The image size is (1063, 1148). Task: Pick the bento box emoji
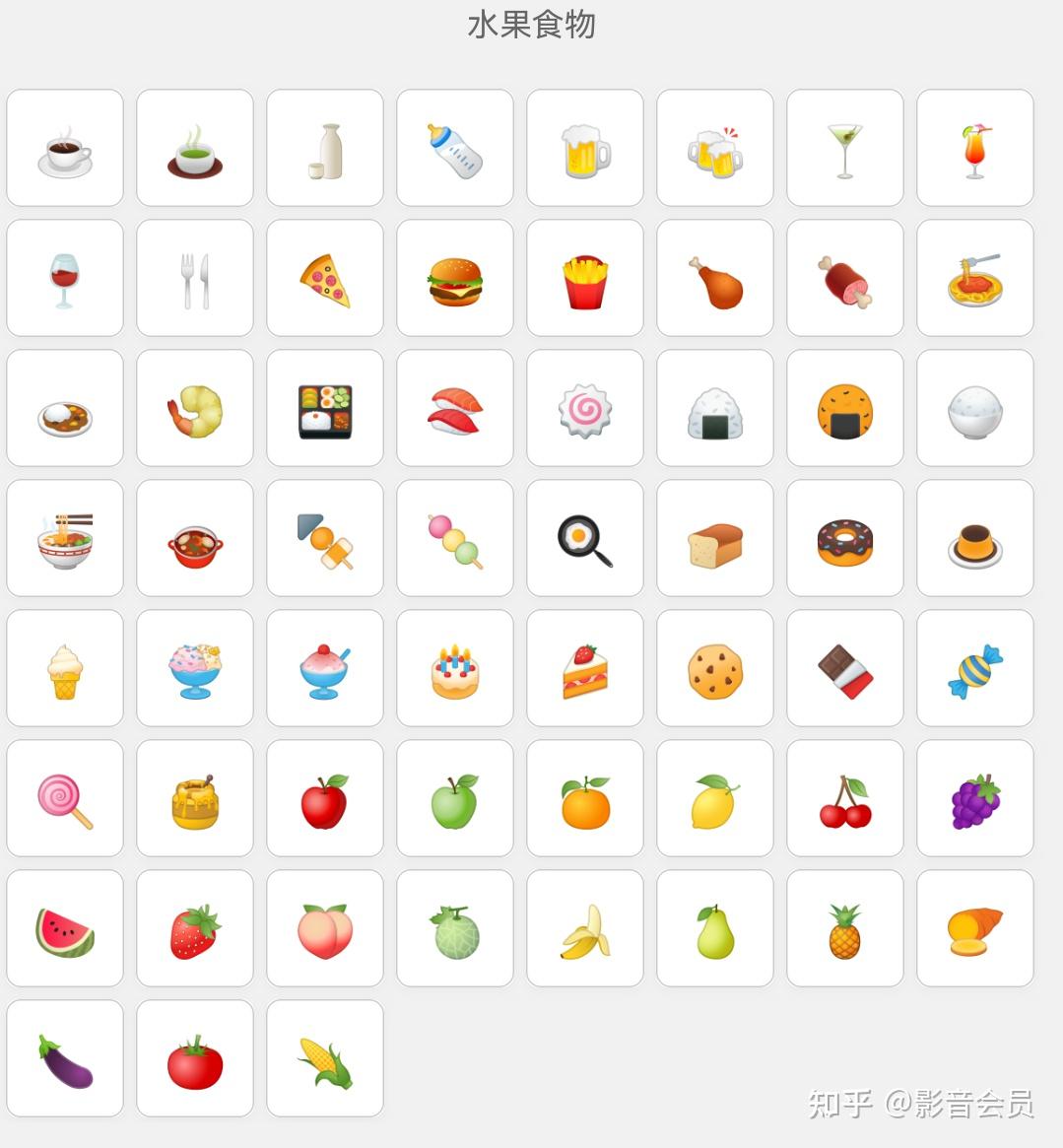[325, 409]
